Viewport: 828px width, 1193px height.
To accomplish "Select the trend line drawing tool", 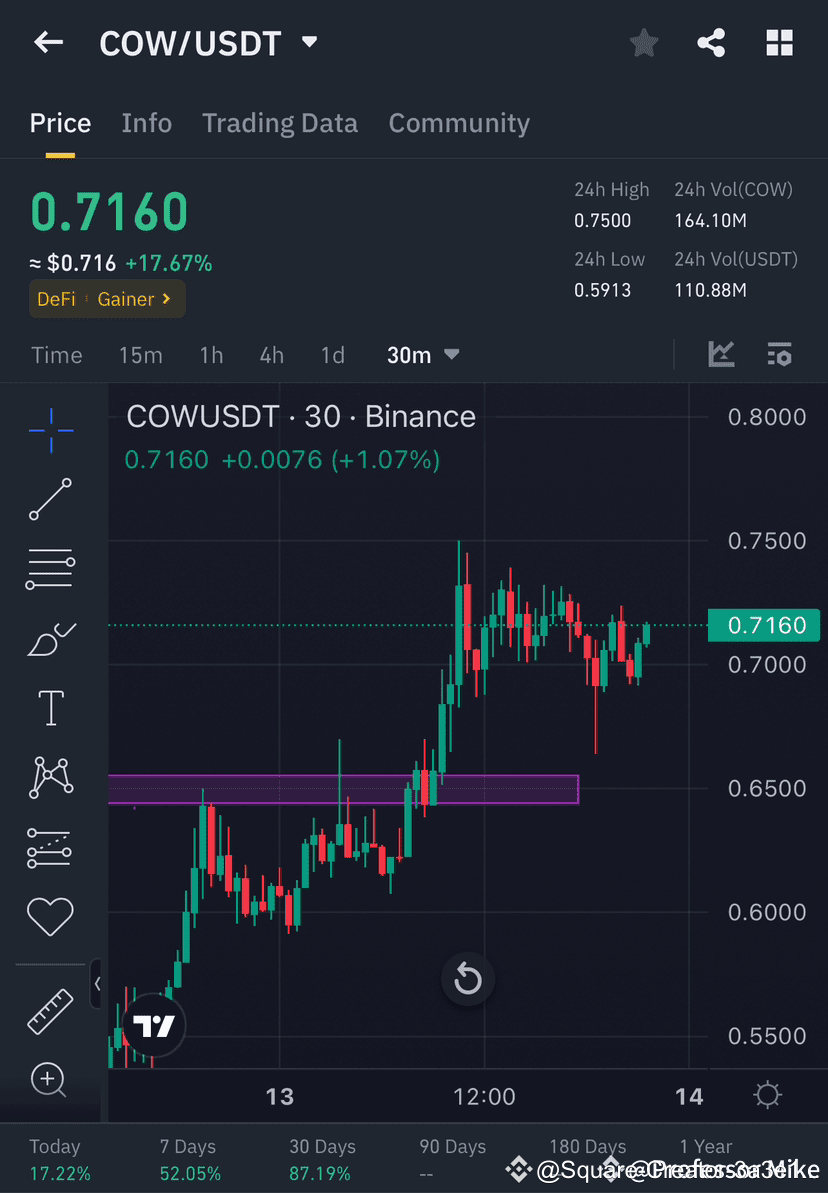I will click(x=50, y=500).
